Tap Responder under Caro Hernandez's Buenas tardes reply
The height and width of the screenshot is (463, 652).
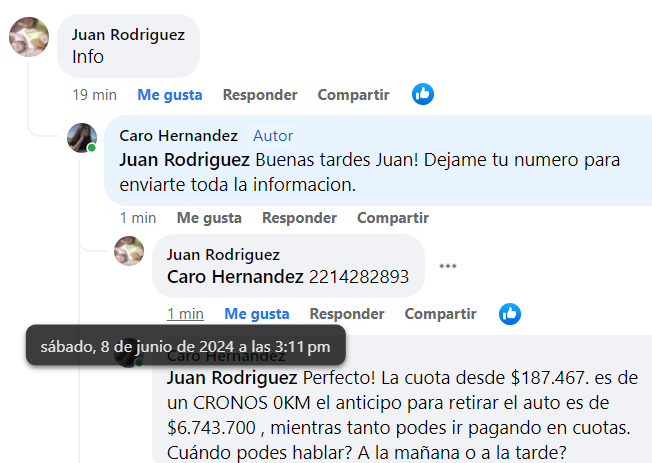tap(299, 217)
